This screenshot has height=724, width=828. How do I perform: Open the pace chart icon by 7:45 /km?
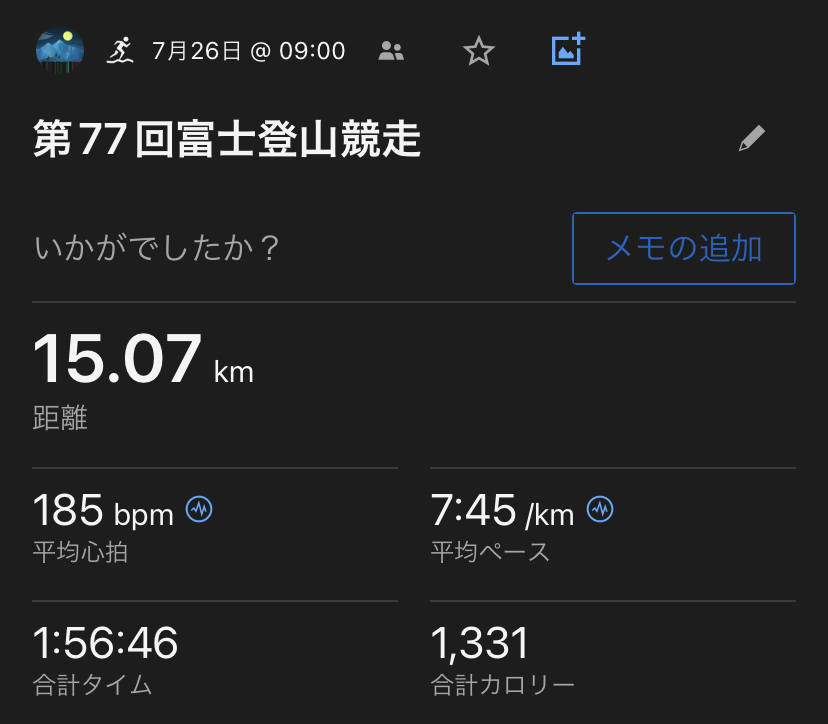coord(600,510)
